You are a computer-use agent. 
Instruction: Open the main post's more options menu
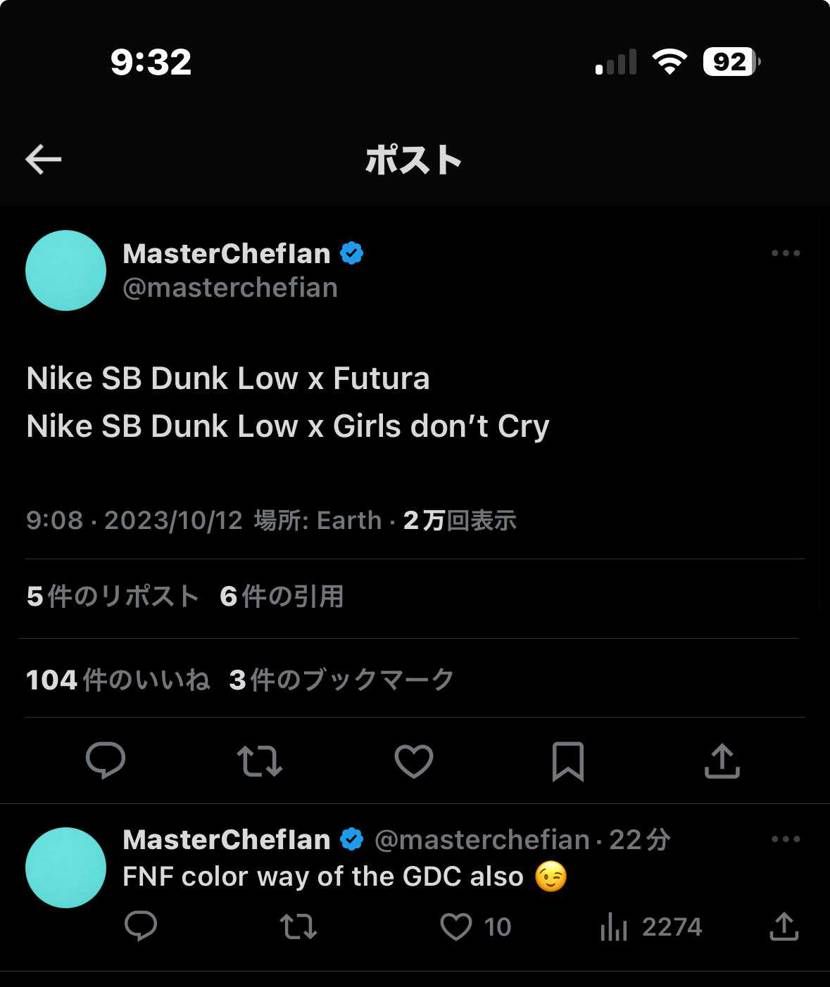tap(786, 253)
